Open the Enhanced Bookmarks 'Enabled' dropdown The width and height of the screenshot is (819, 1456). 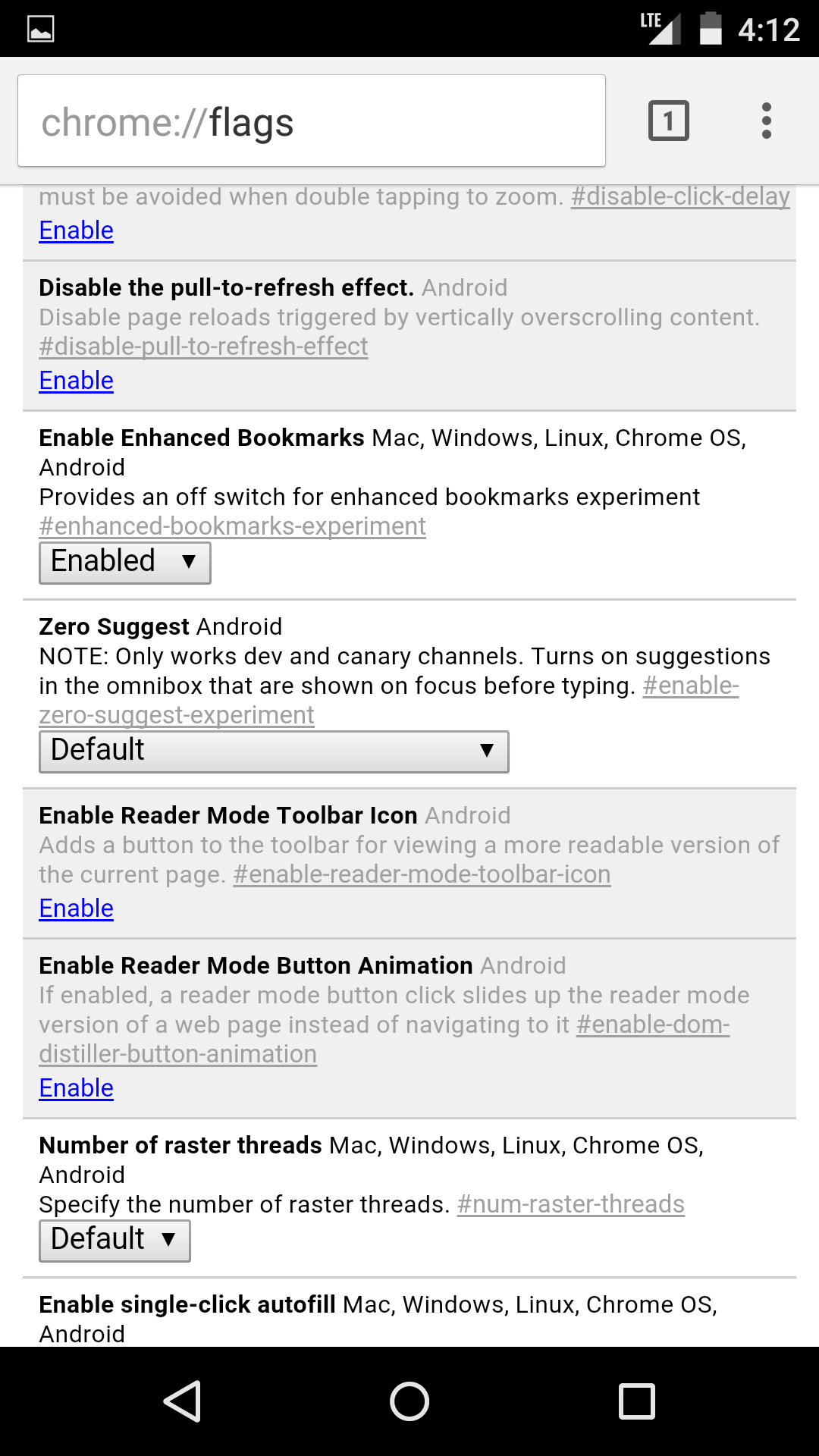tap(124, 562)
